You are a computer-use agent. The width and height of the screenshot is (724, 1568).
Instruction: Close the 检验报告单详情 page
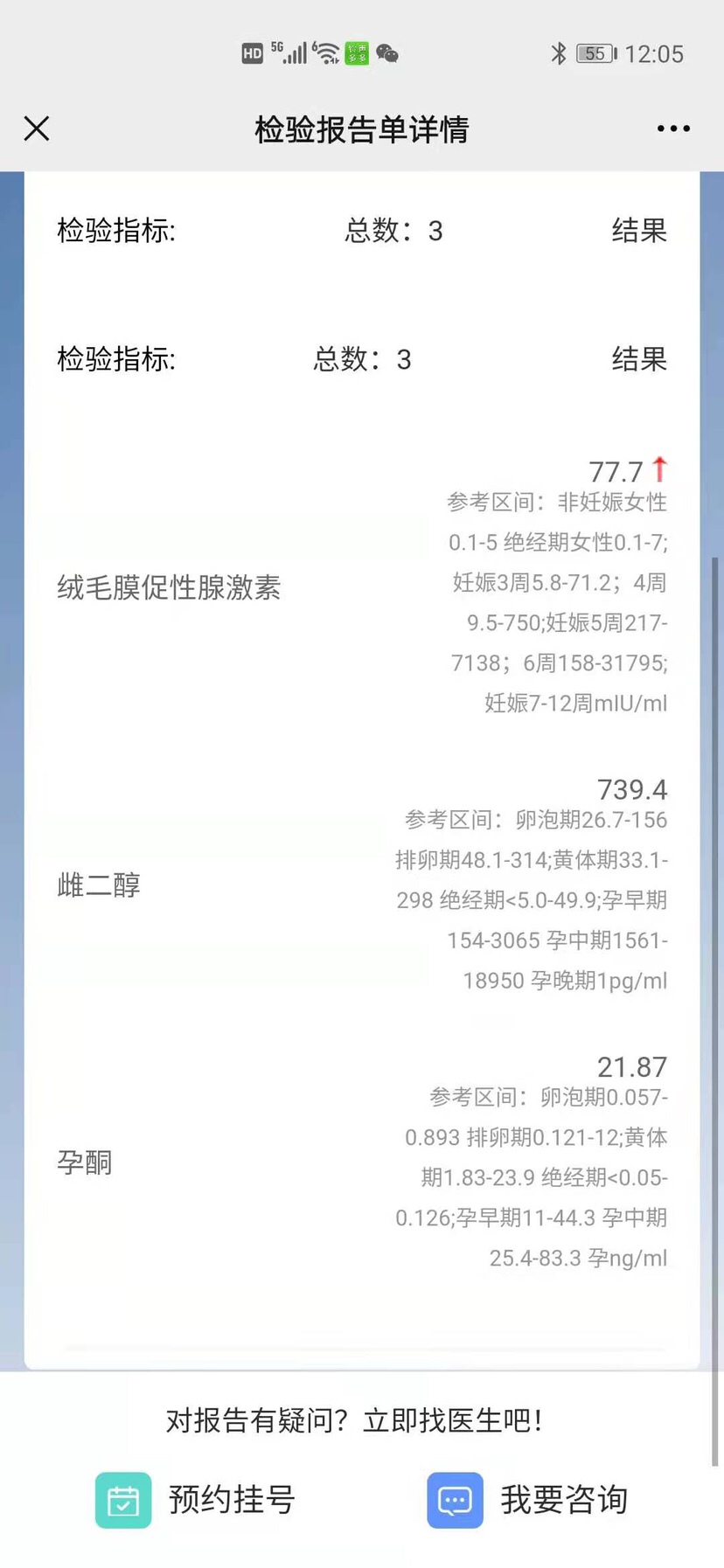tap(37, 128)
